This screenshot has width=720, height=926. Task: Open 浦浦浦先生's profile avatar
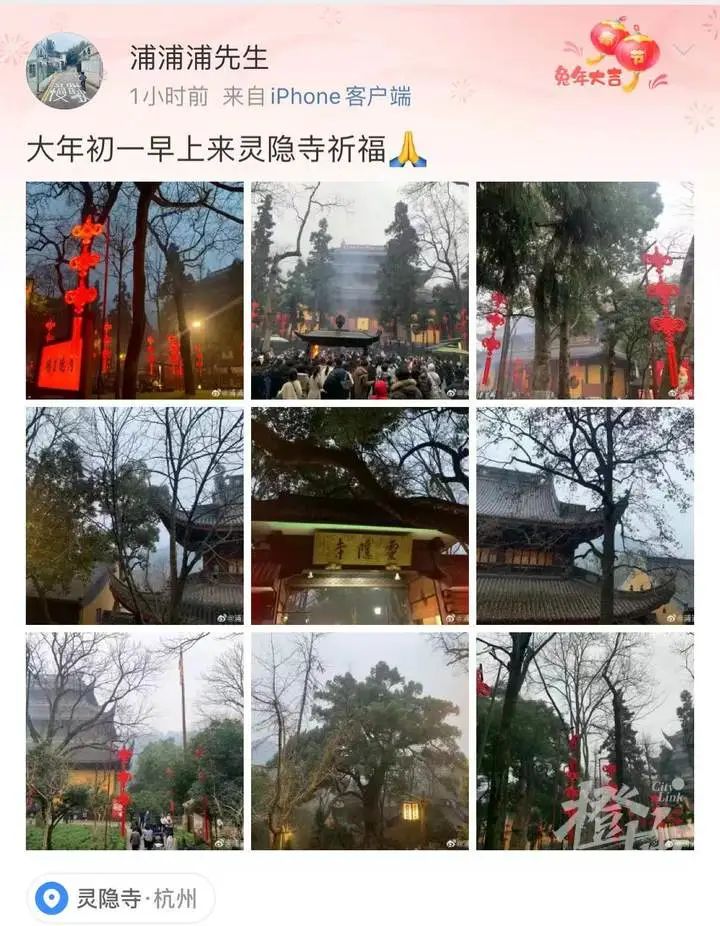click(x=64, y=70)
